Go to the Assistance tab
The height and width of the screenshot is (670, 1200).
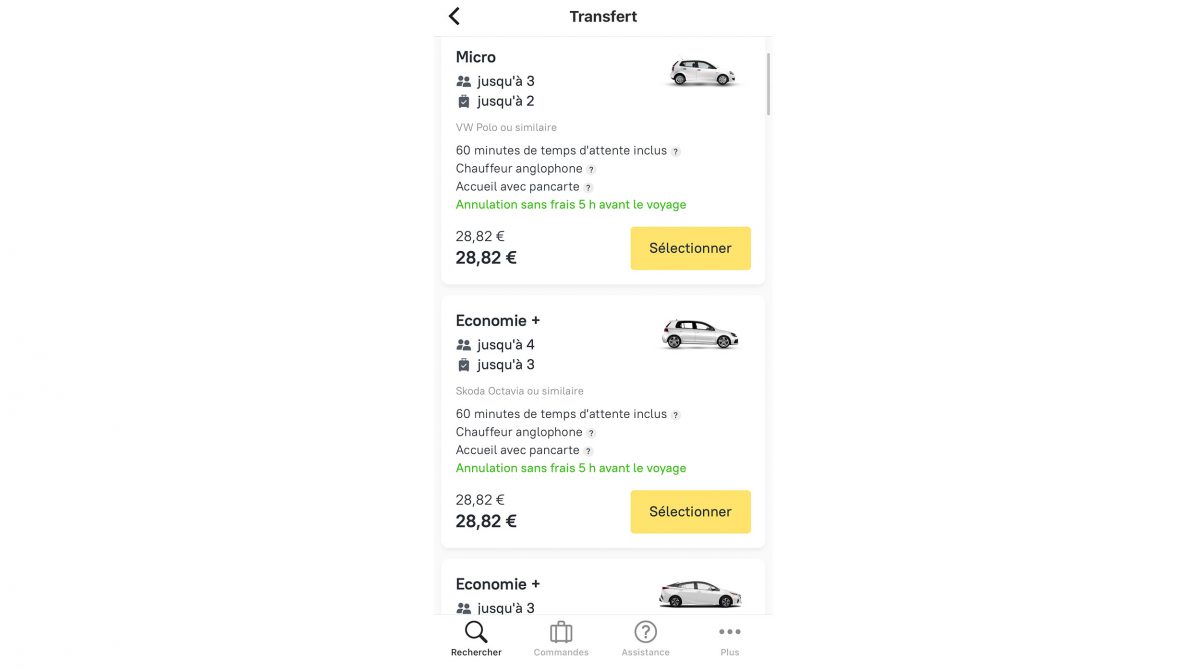645,638
